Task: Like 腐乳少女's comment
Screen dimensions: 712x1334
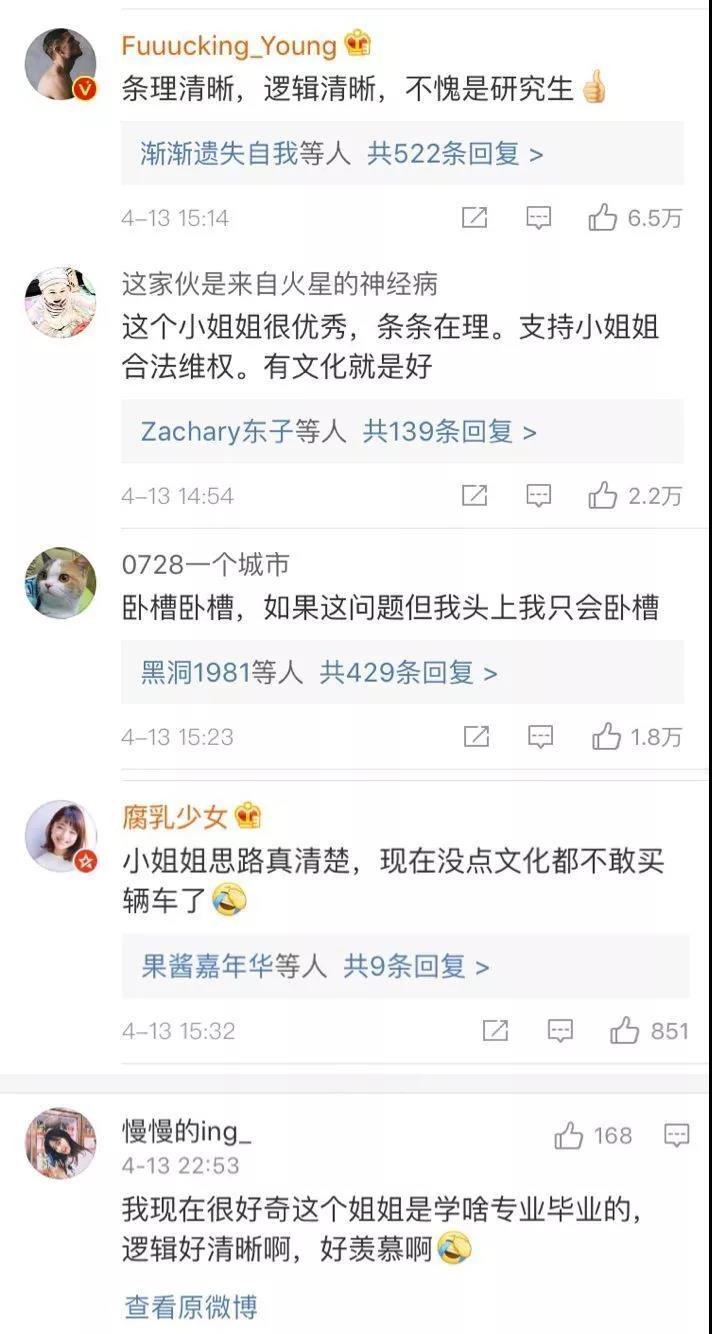Action: 625,1030
